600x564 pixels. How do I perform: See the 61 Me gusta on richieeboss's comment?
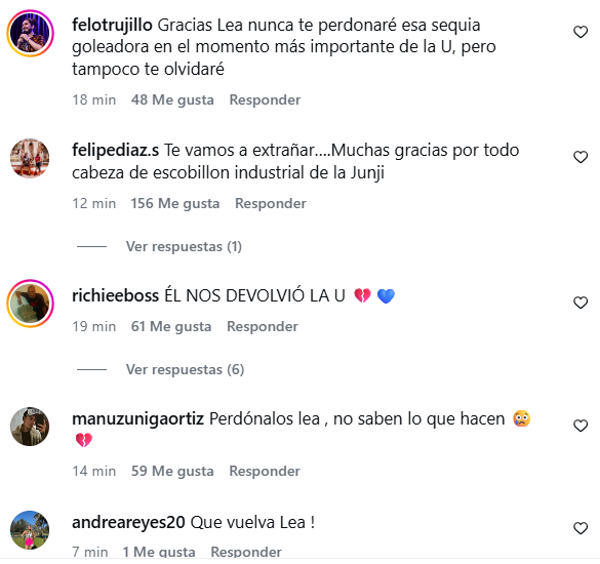pyautogui.click(x=171, y=326)
